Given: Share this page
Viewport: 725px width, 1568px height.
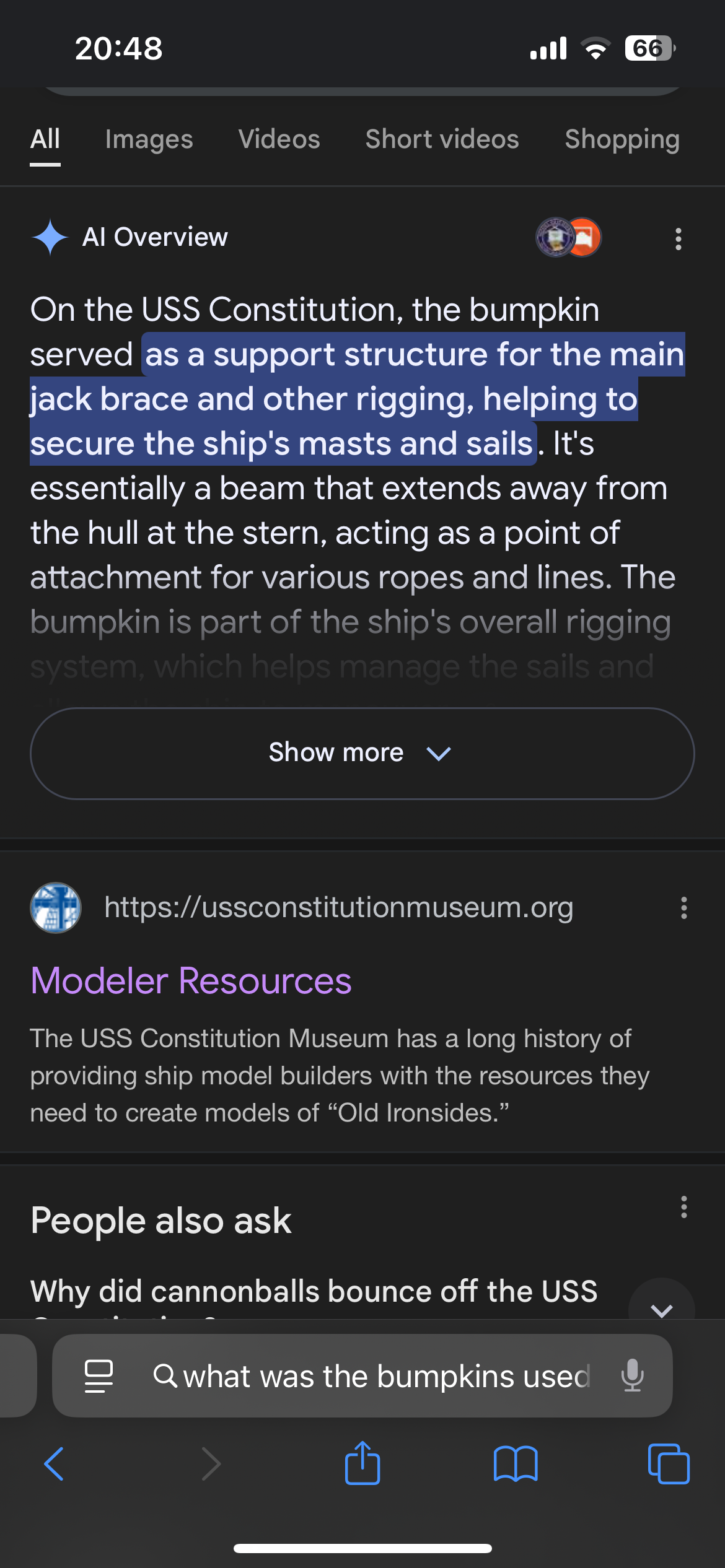Looking at the screenshot, I should coord(362,1463).
